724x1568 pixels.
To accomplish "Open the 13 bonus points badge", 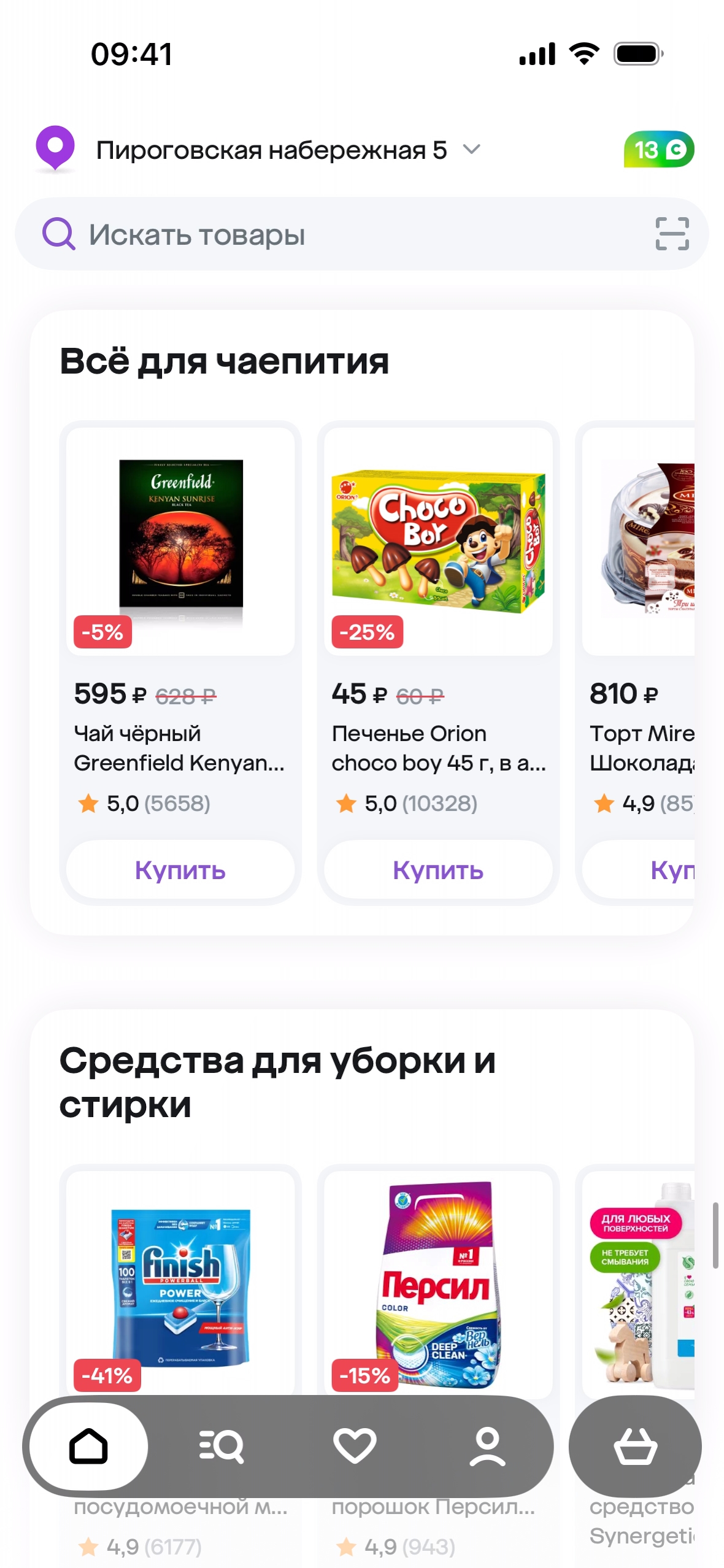I will point(658,150).
